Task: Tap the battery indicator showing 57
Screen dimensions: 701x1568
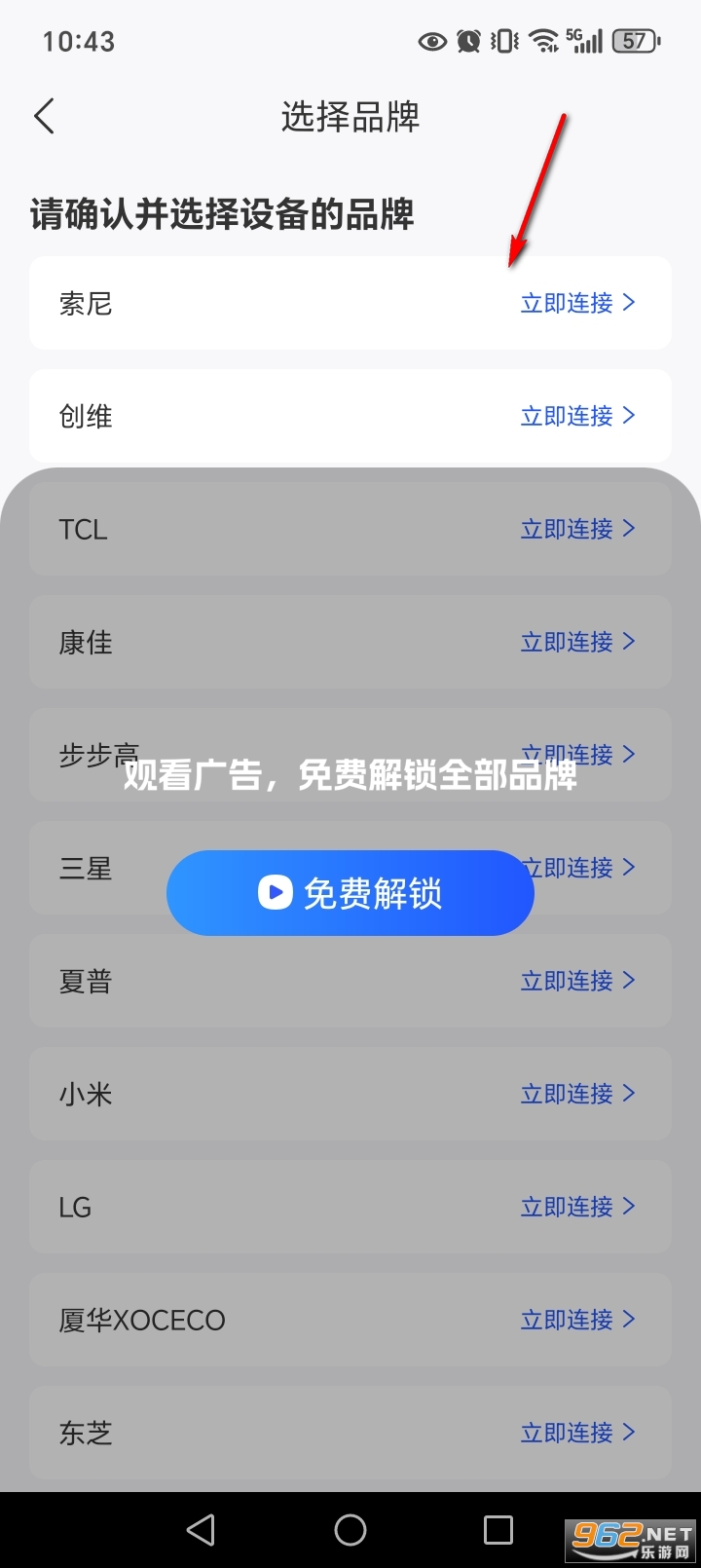Action: click(x=634, y=40)
